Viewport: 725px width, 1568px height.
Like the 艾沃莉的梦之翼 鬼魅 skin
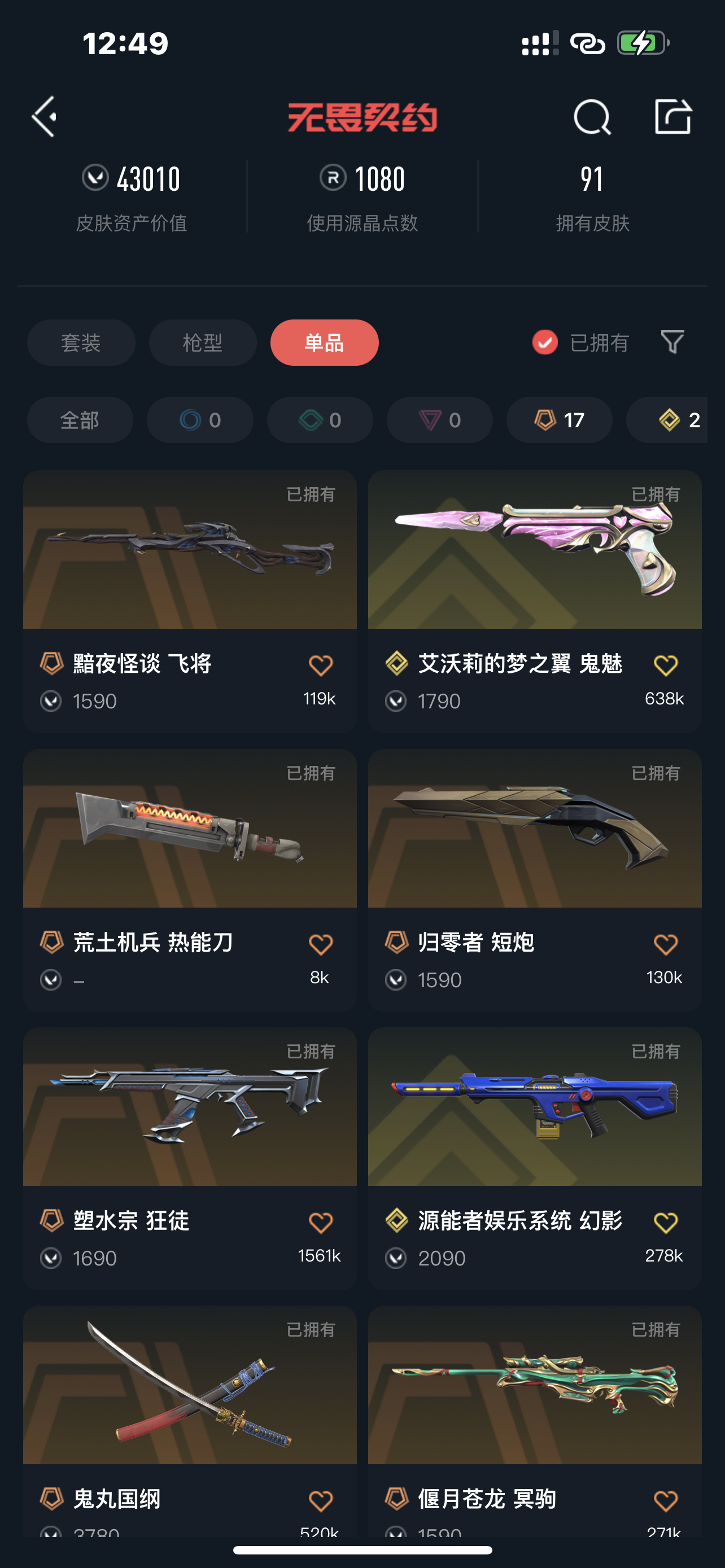[x=665, y=665]
